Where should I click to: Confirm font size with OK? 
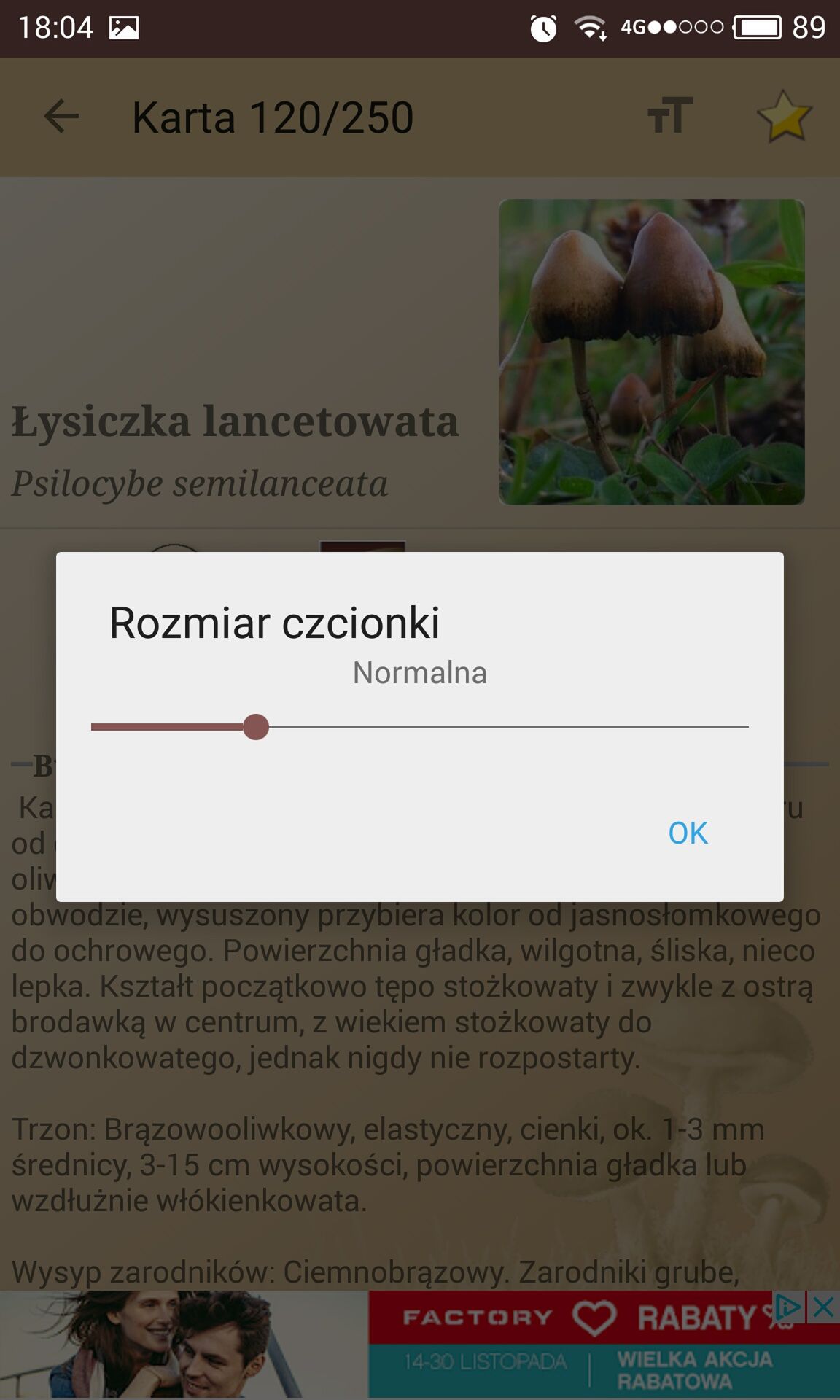tap(688, 833)
